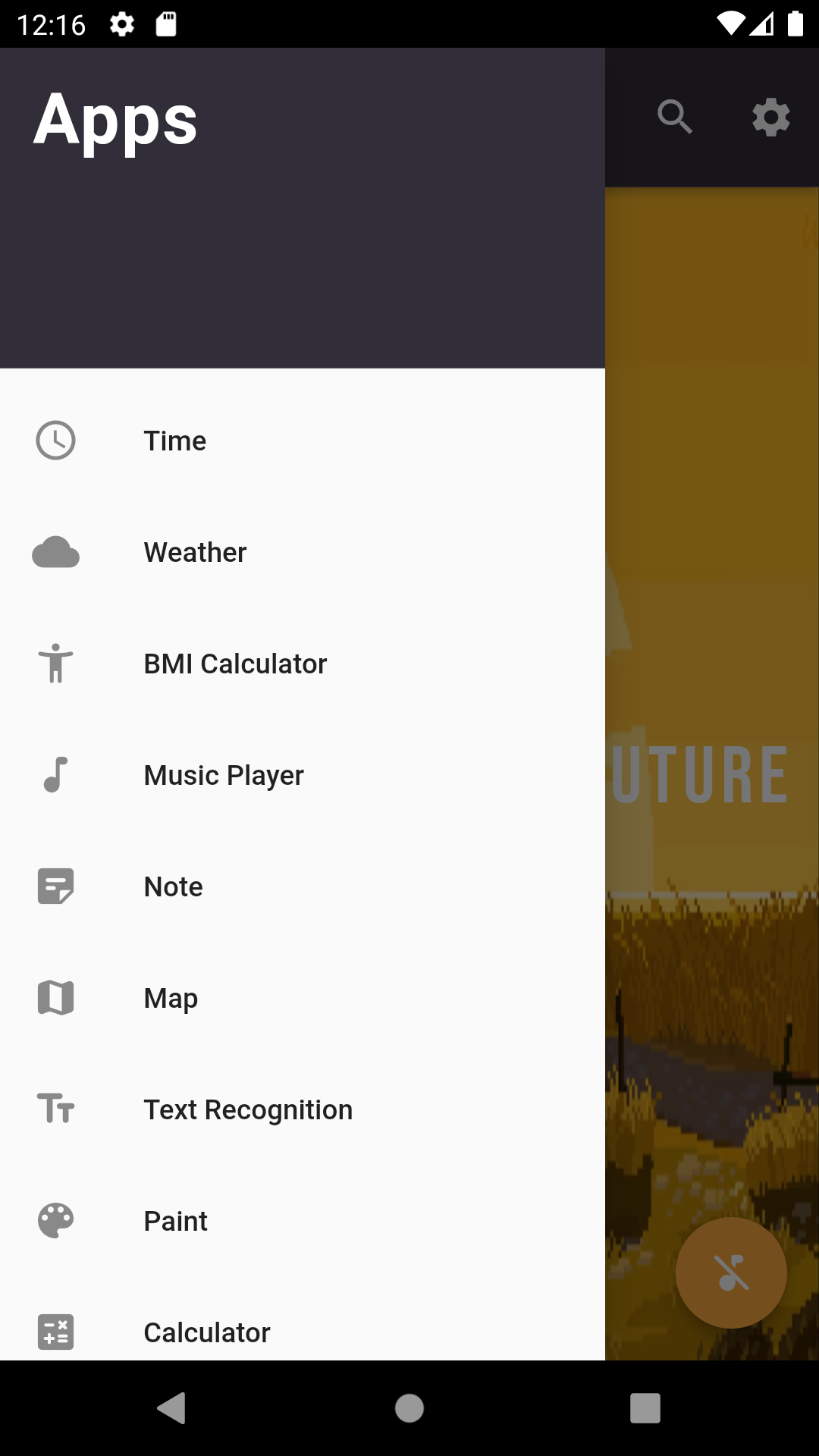Screen dimensions: 819x1456
Task: Tap the Map icon in the drawer
Action: [x=55, y=997]
